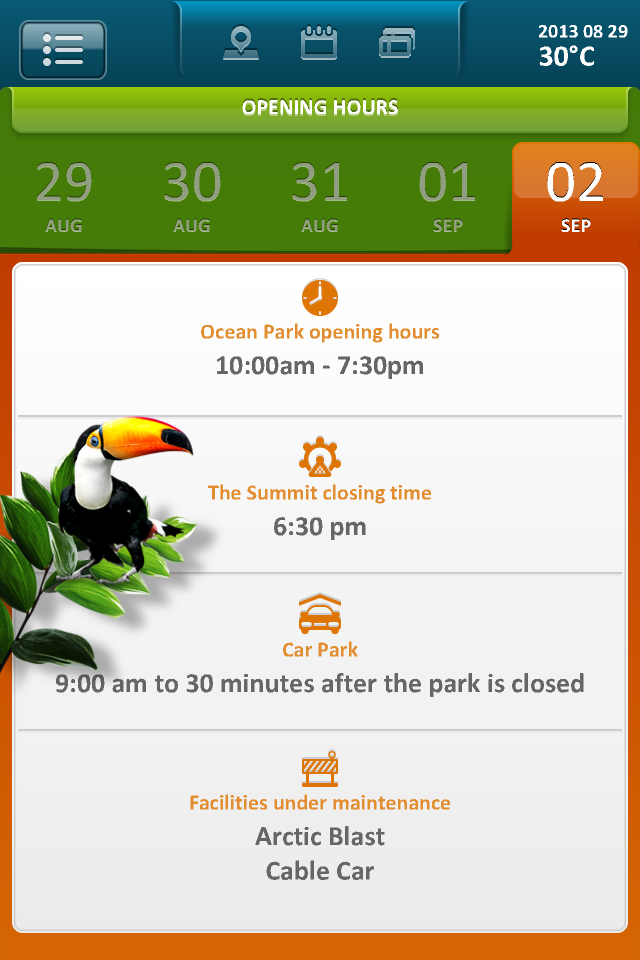Open the calendar icon in top bar

319,44
